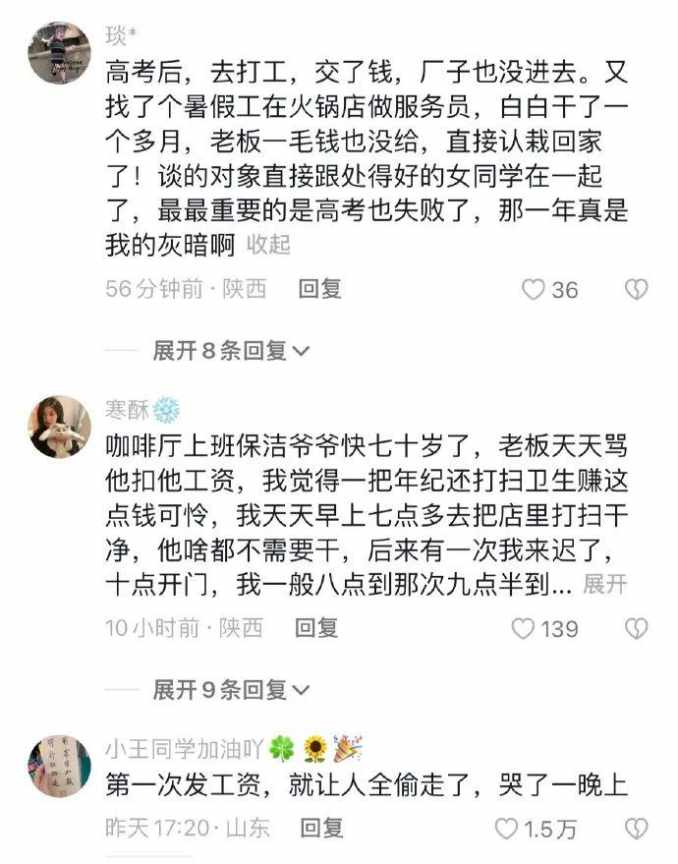Open 小王同学加油吖's profile avatar
The image size is (678, 864).
(x=59, y=766)
